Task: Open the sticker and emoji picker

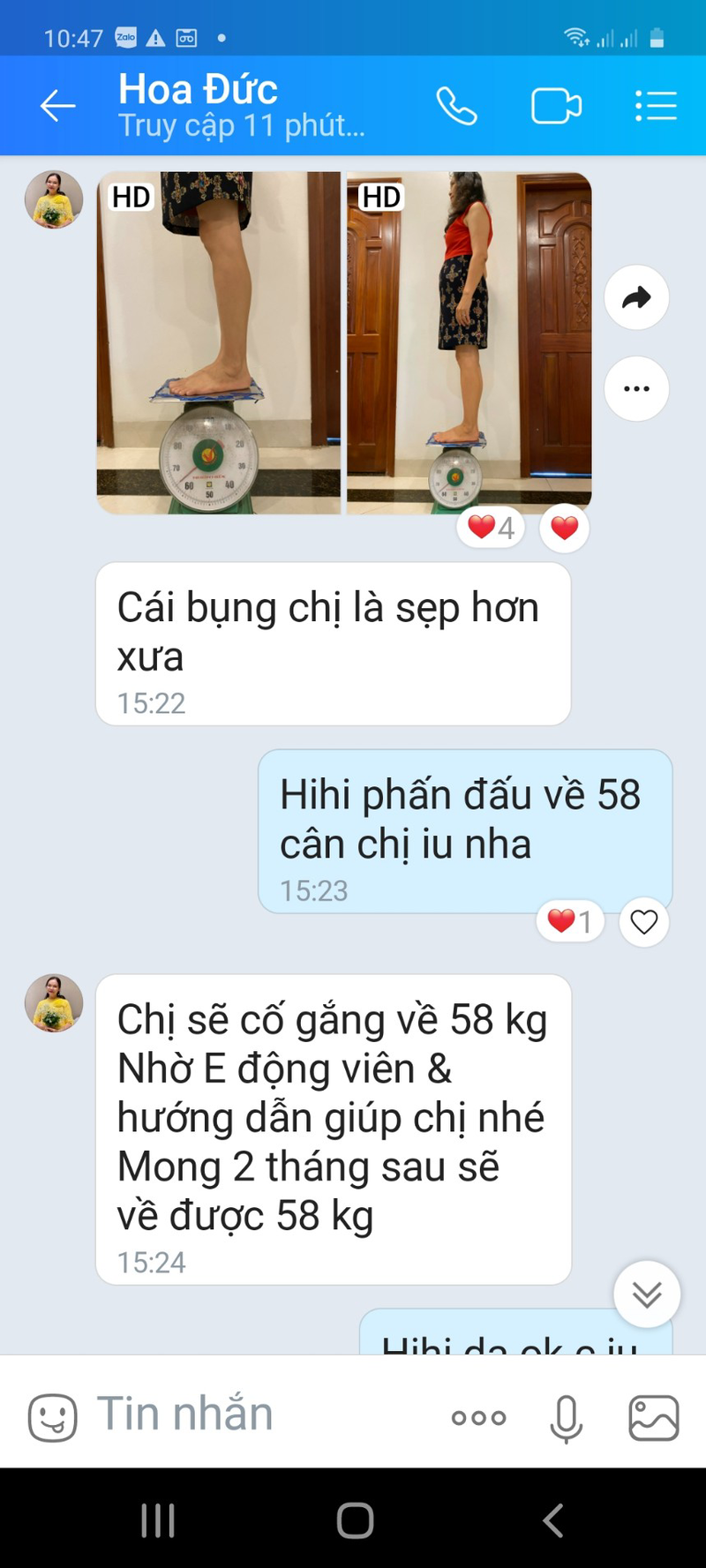Action: (x=52, y=1417)
